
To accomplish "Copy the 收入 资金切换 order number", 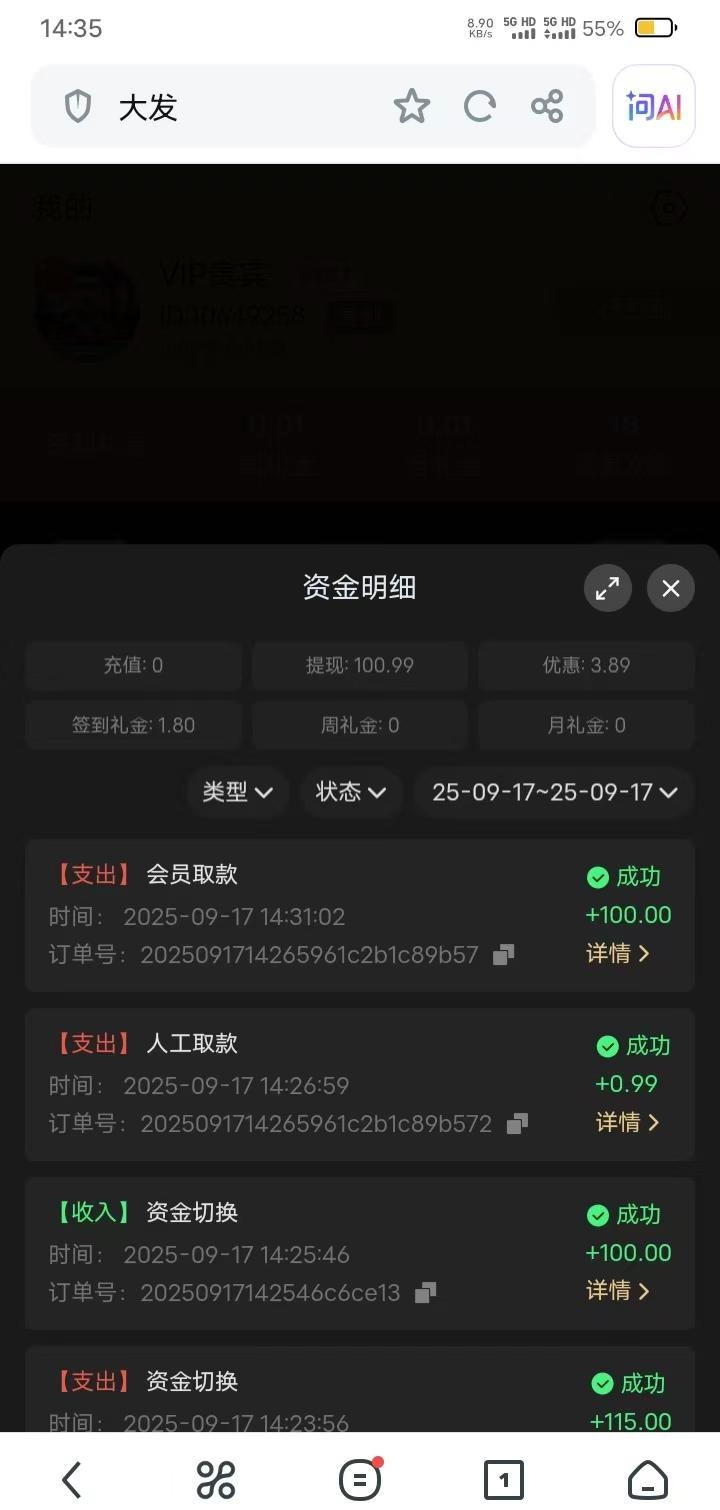I will (x=425, y=1293).
